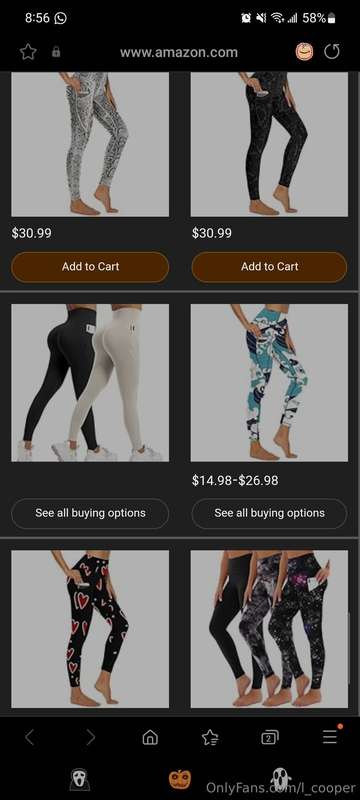Tap the www.amazon.com address bar

tap(178, 52)
